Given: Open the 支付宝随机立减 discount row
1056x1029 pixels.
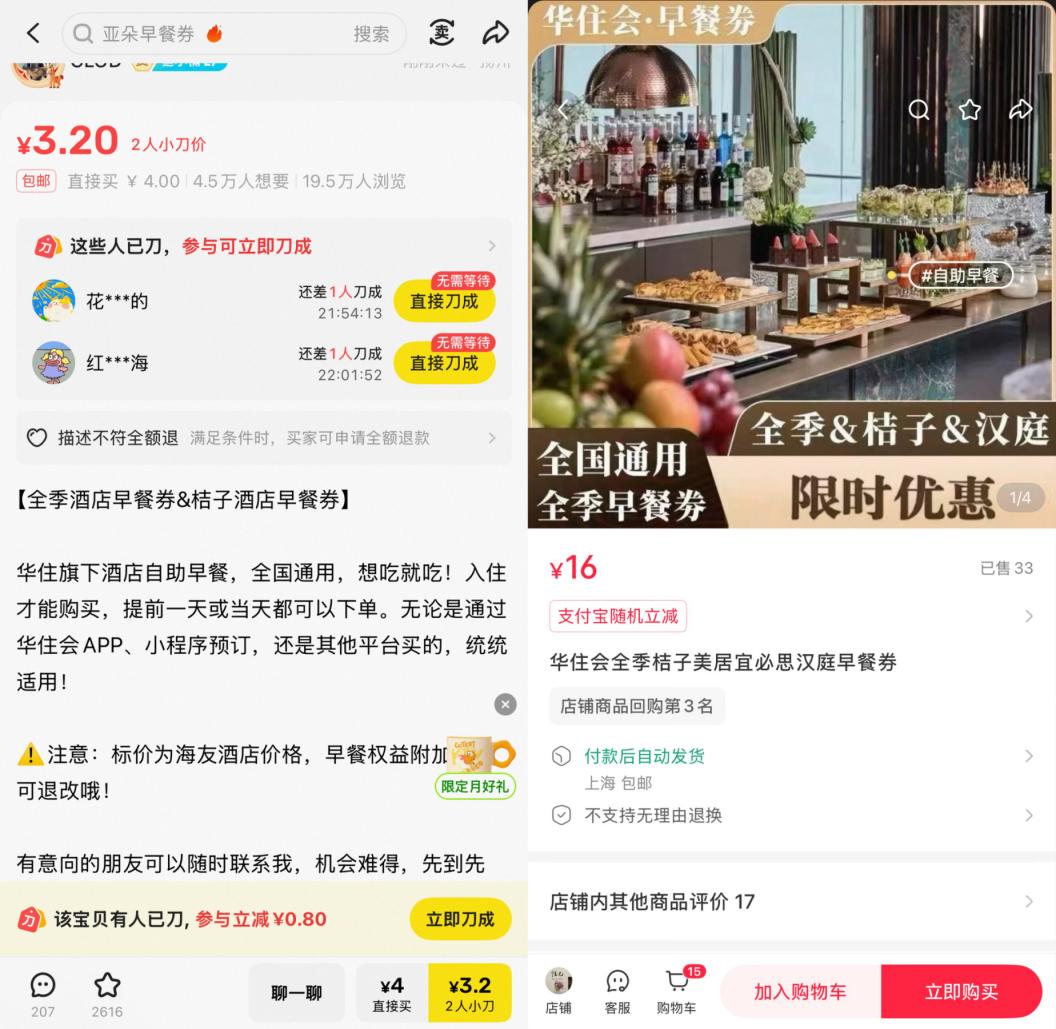Looking at the screenshot, I should tap(790, 616).
